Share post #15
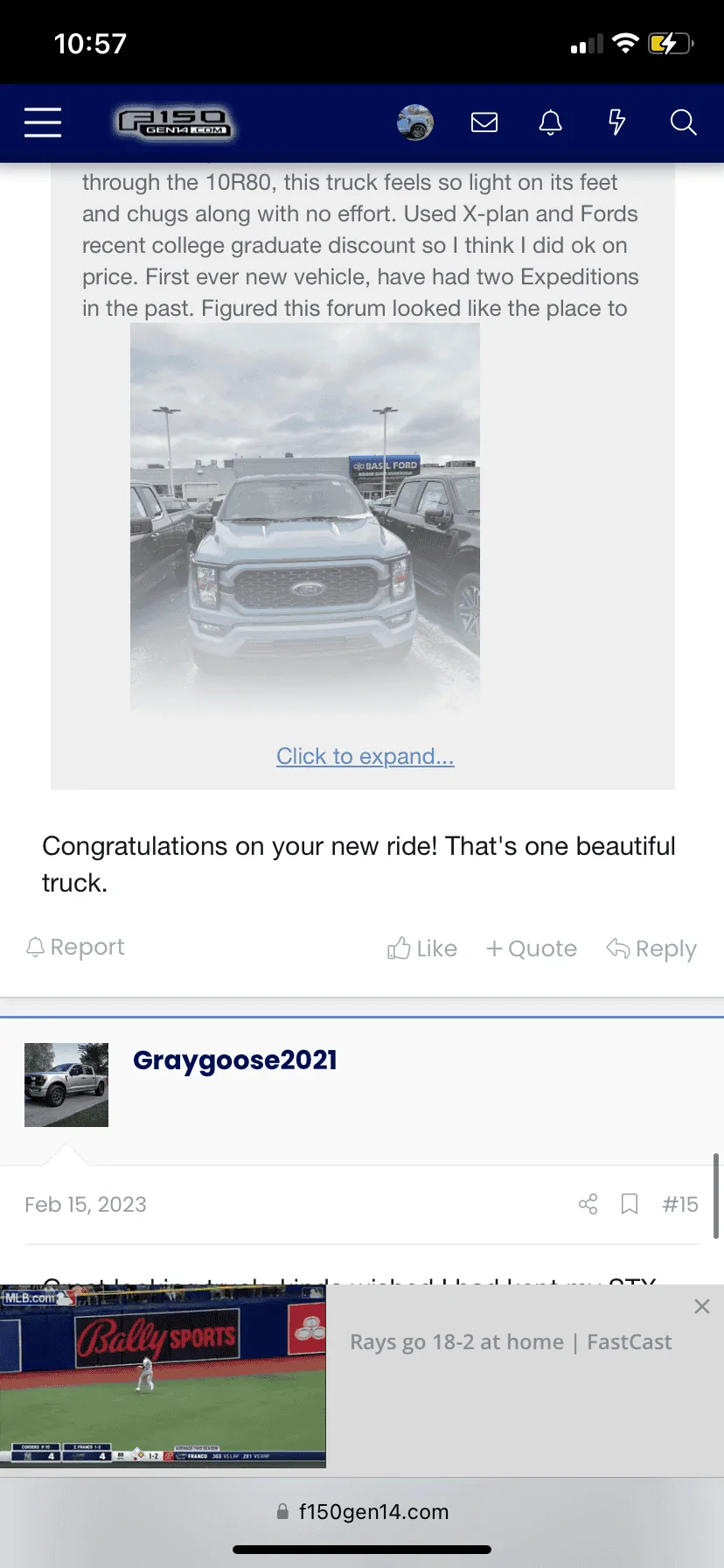Image resolution: width=724 pixels, height=1568 pixels. [x=588, y=1205]
